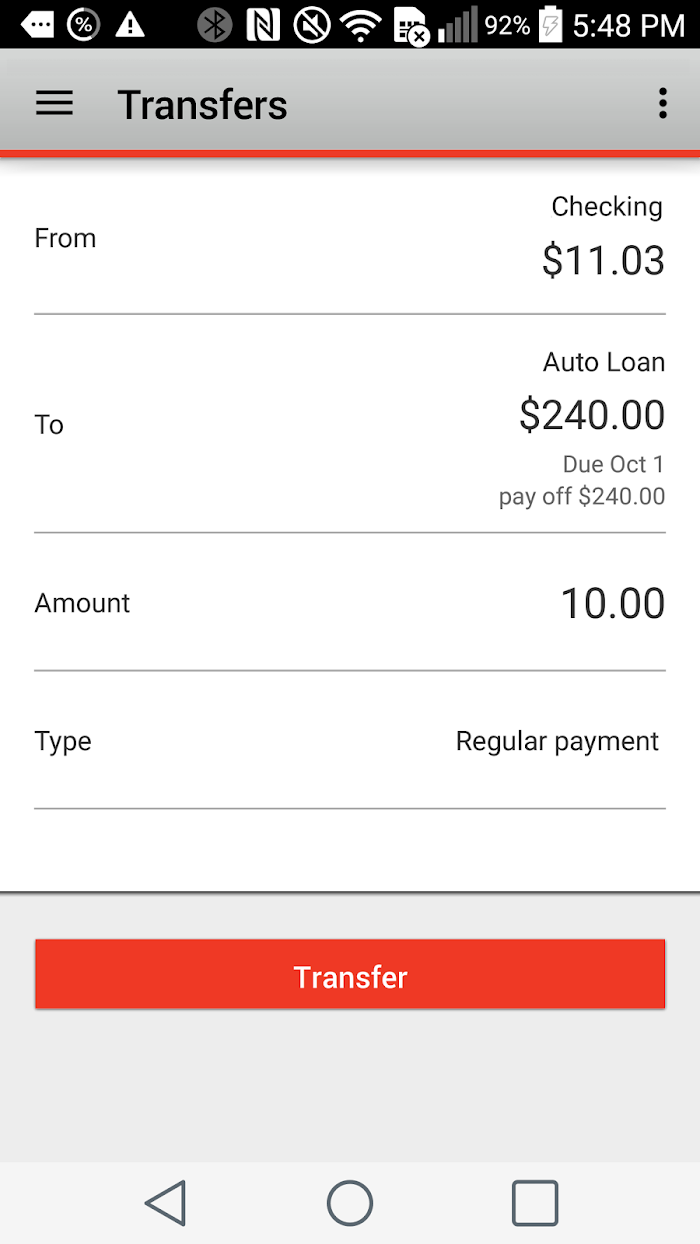Select the From Checking account row
700x1244 pixels.
click(350, 237)
